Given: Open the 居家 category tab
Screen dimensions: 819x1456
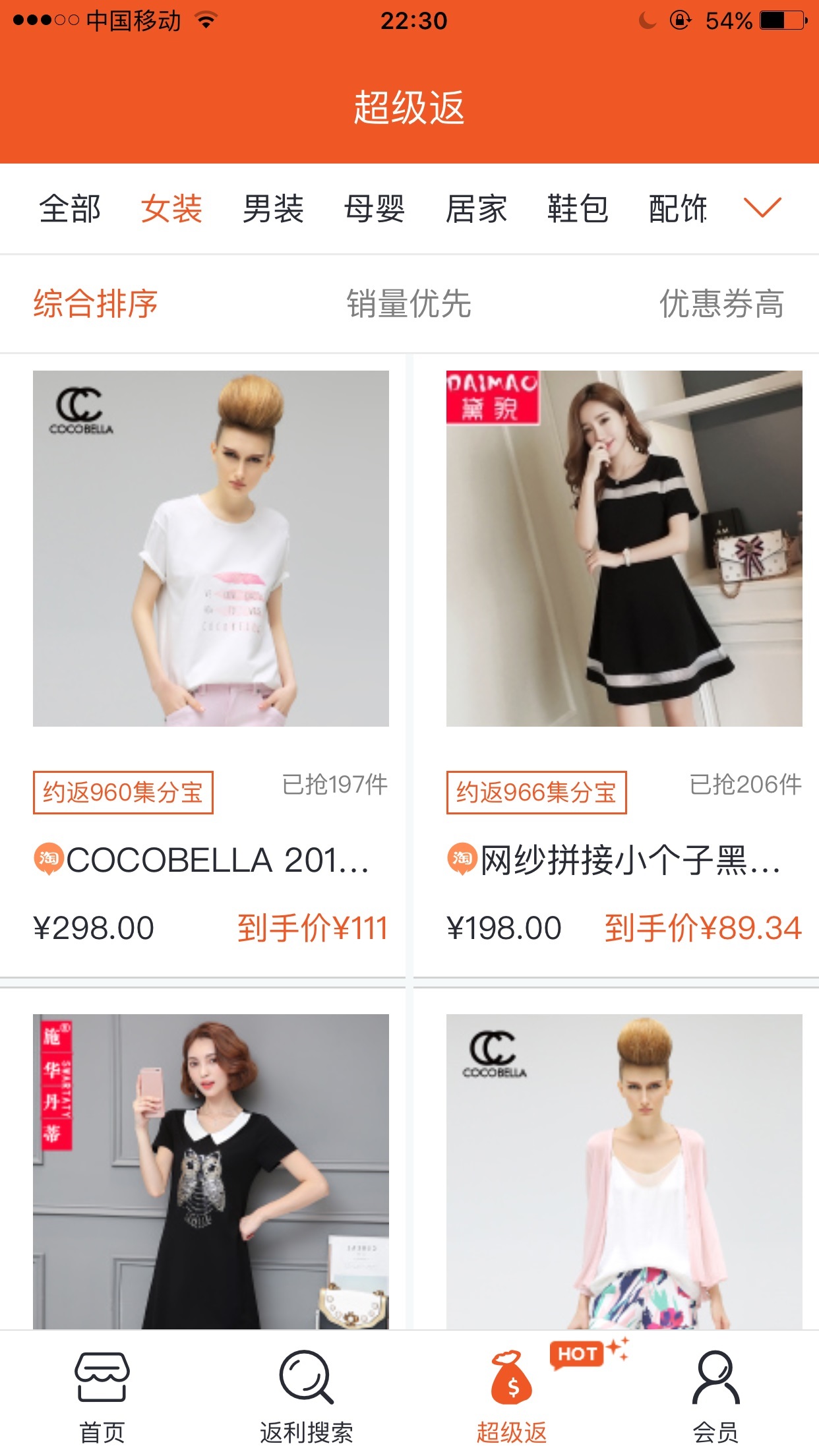Looking at the screenshot, I should click(x=476, y=209).
